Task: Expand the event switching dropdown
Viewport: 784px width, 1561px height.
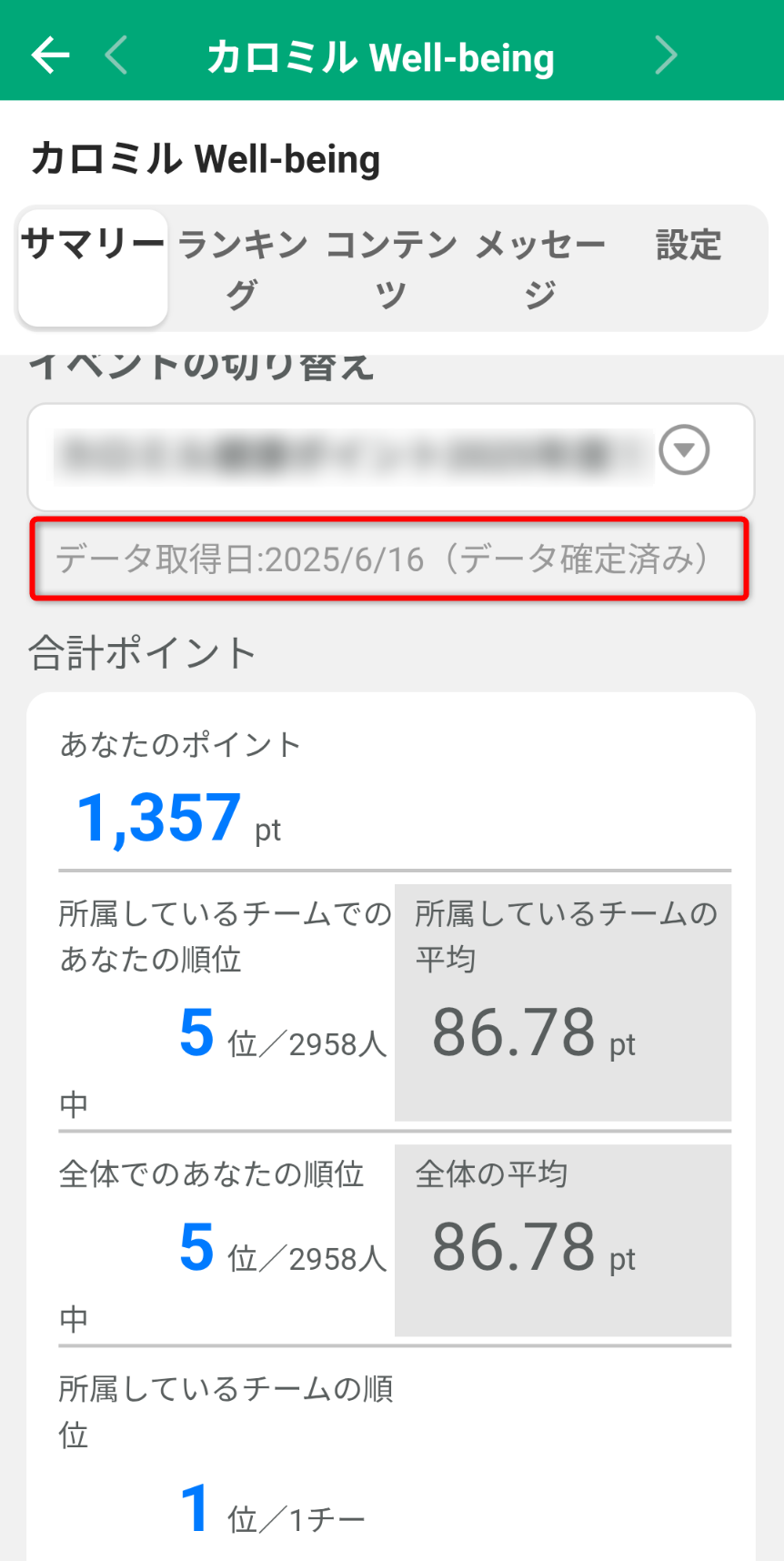Action: [391, 457]
